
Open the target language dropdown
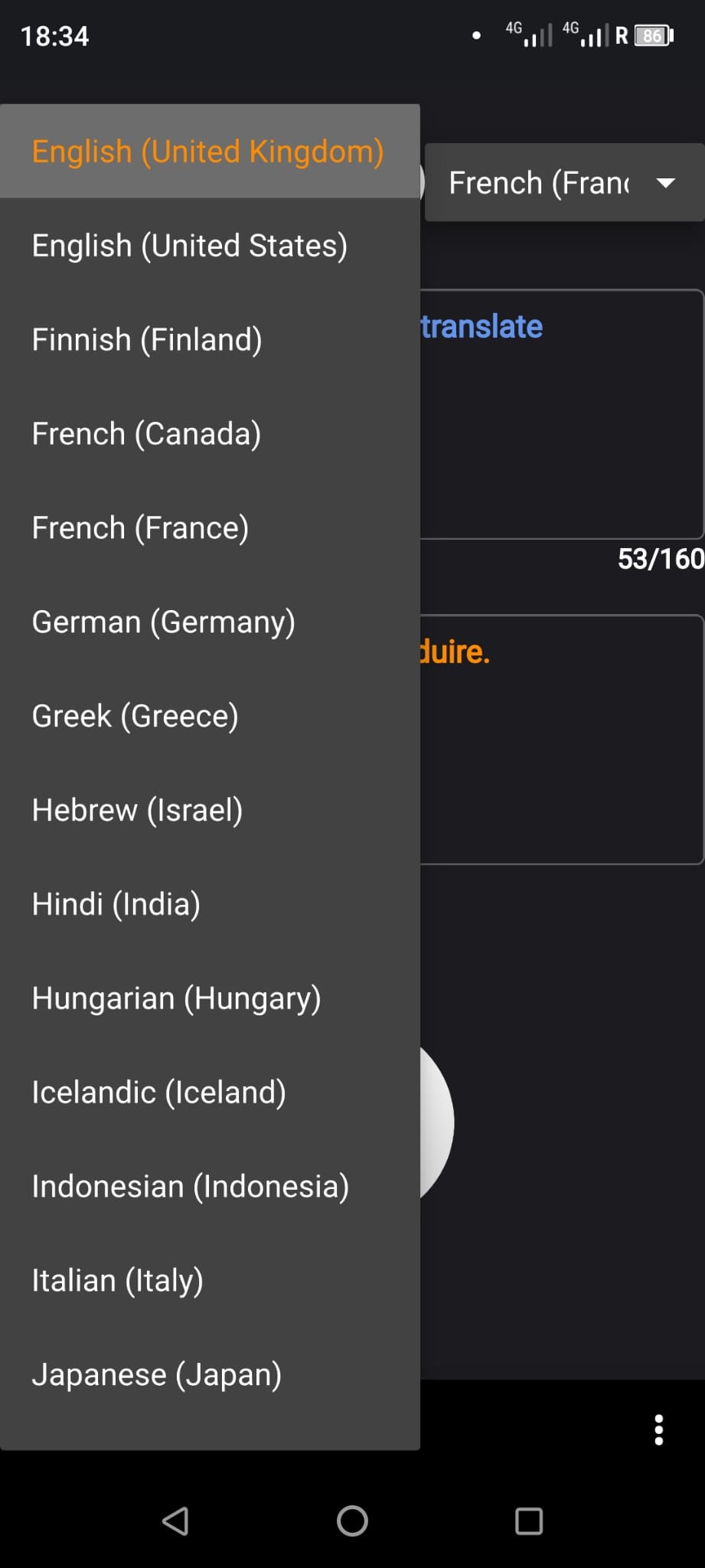pos(564,183)
